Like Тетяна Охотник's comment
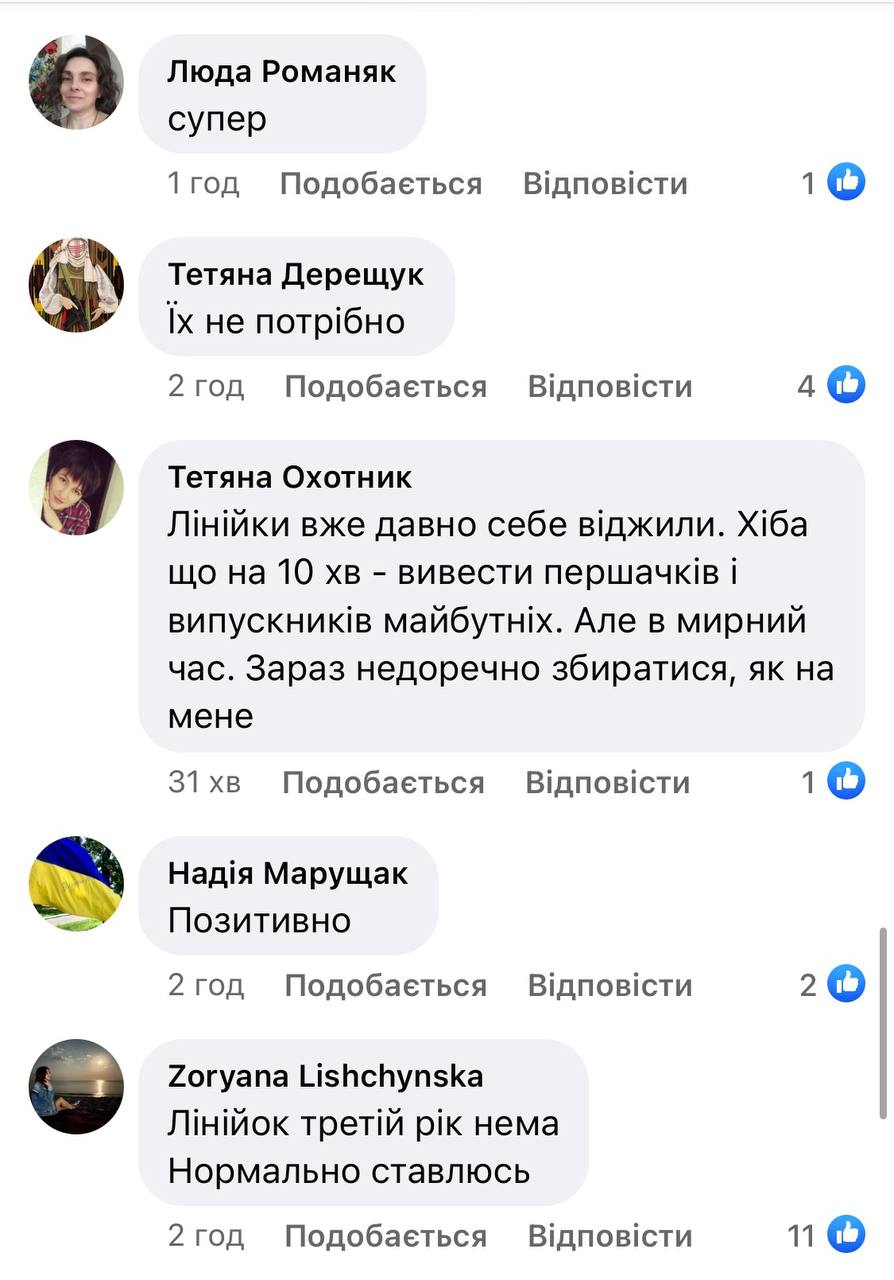894x1280 pixels. click(383, 782)
